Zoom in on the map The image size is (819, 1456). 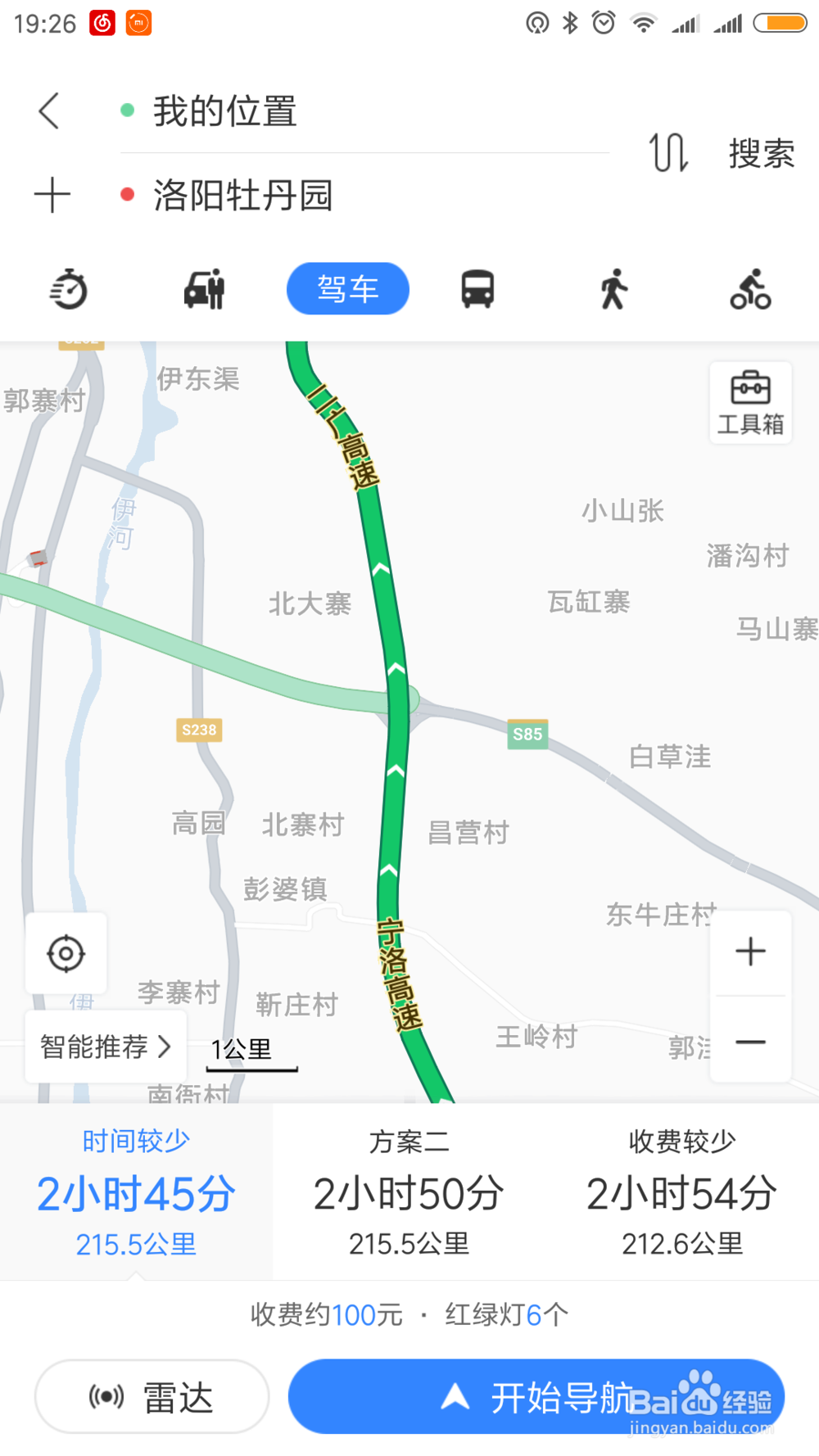pyautogui.click(x=750, y=952)
